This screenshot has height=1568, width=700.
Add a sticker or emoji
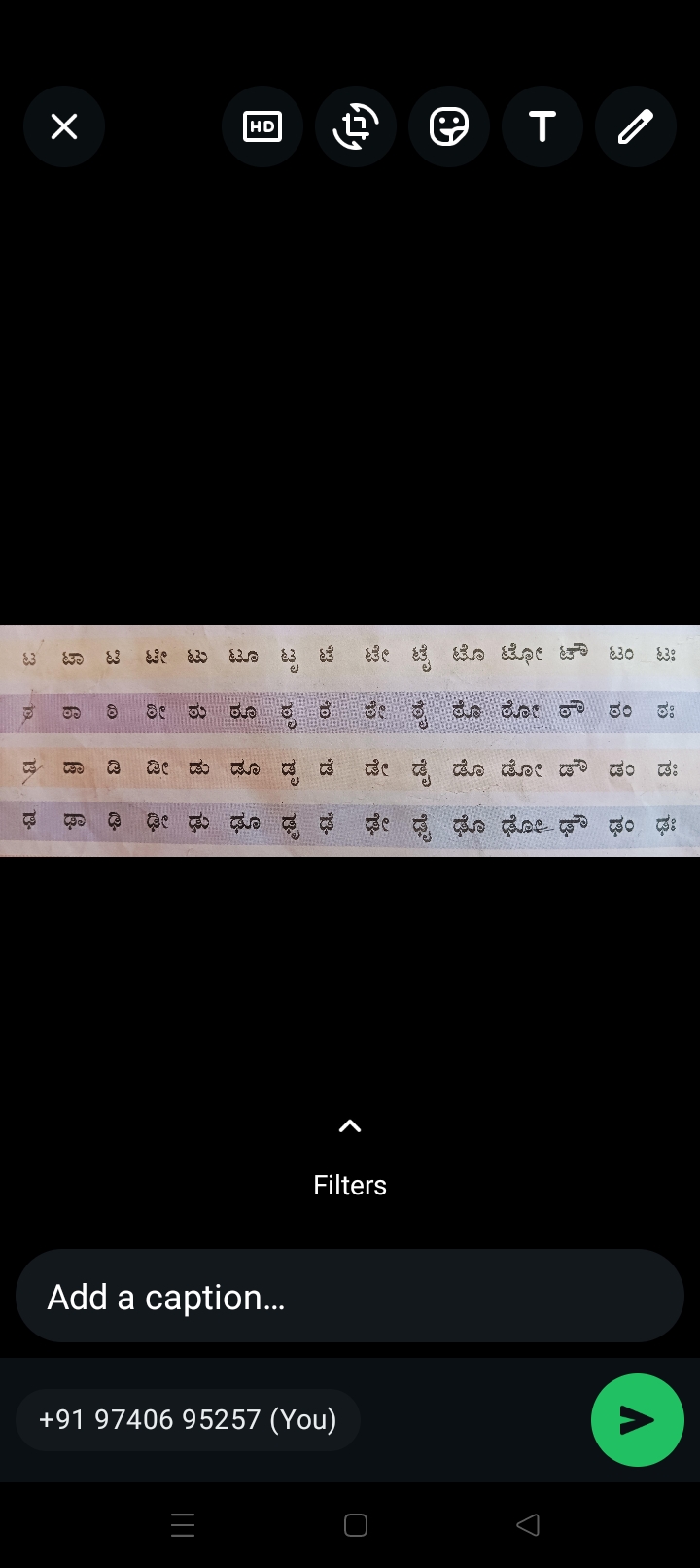coord(449,126)
